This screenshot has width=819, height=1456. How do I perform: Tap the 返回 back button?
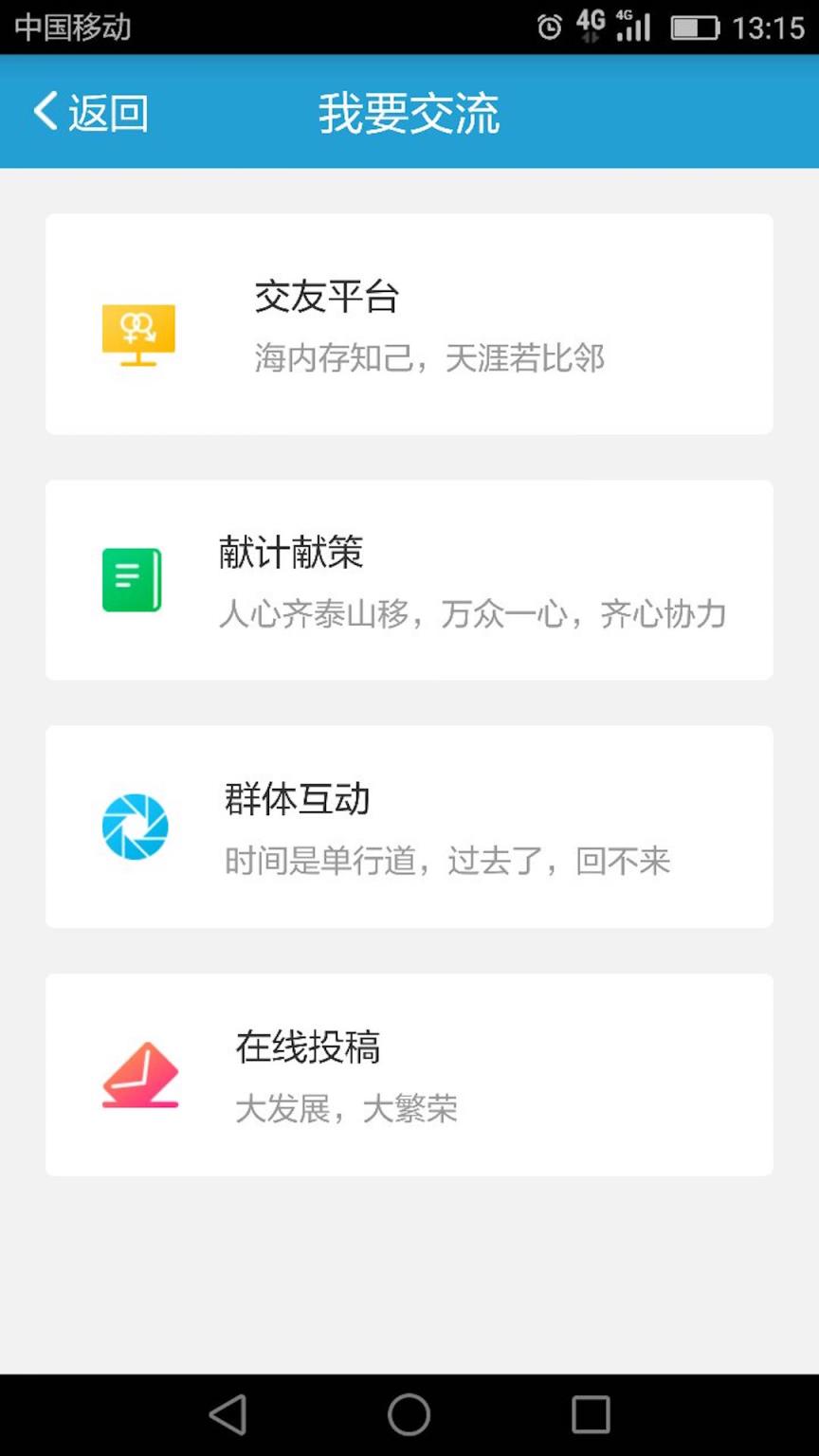pos(90,111)
